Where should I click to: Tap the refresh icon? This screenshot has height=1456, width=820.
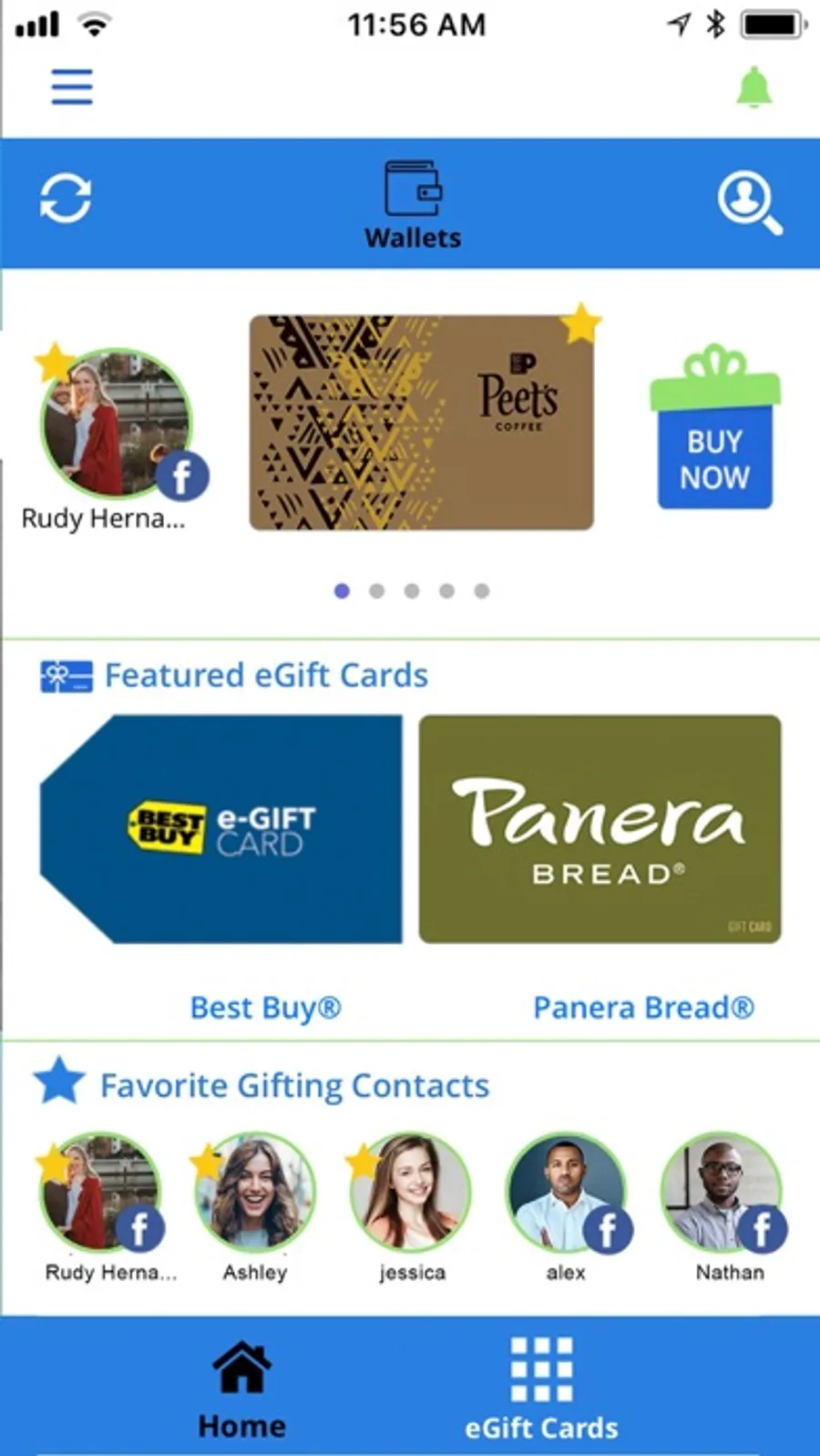point(66,198)
